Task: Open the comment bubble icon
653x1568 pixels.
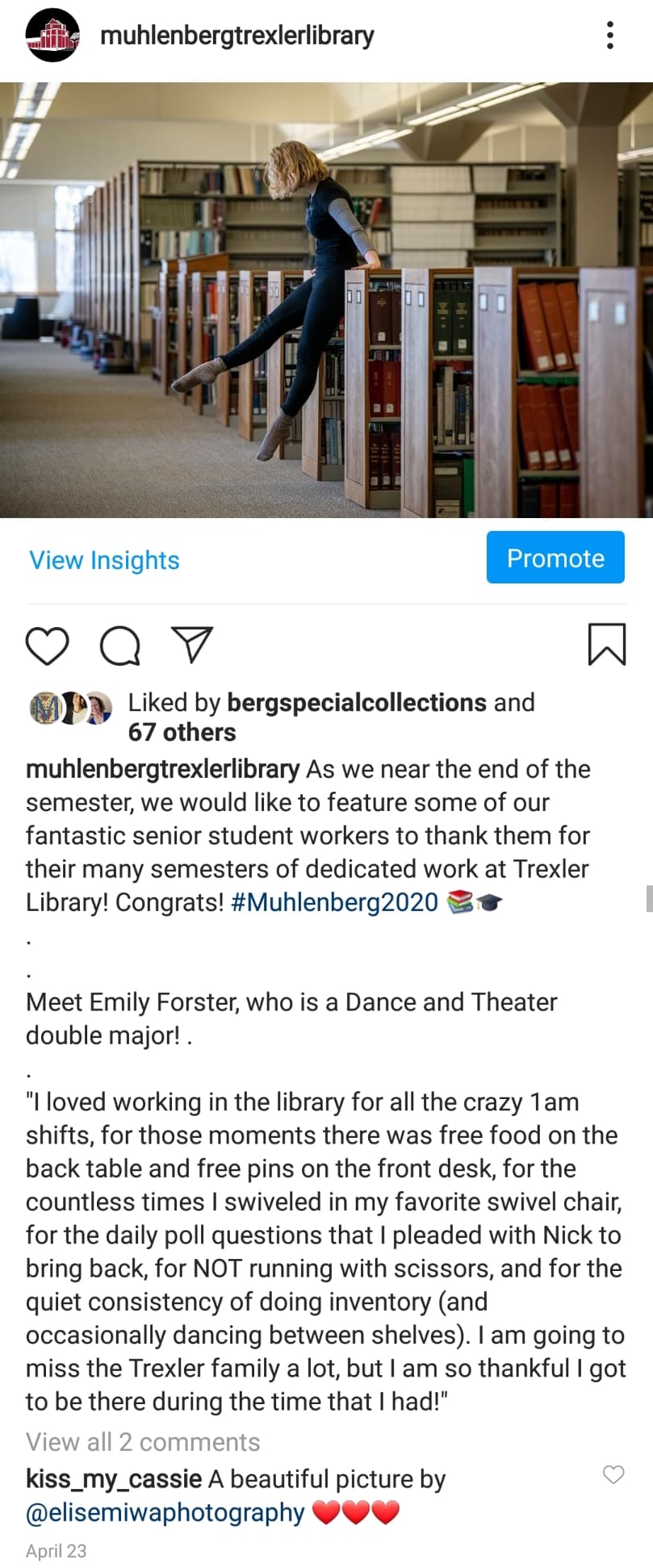Action: pos(119,646)
